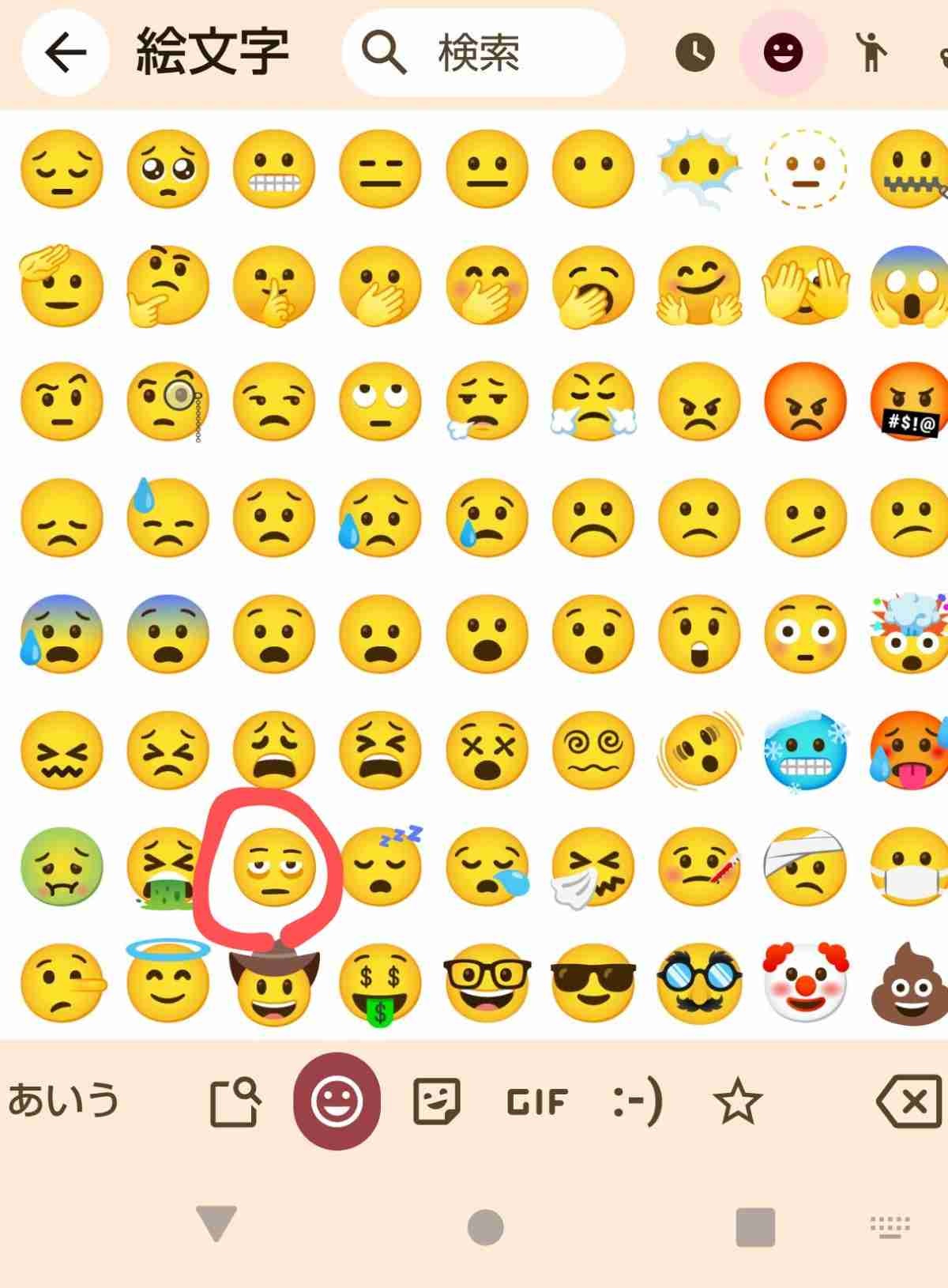Open the sticker tab
The width and height of the screenshot is (948, 1288).
click(436, 1101)
